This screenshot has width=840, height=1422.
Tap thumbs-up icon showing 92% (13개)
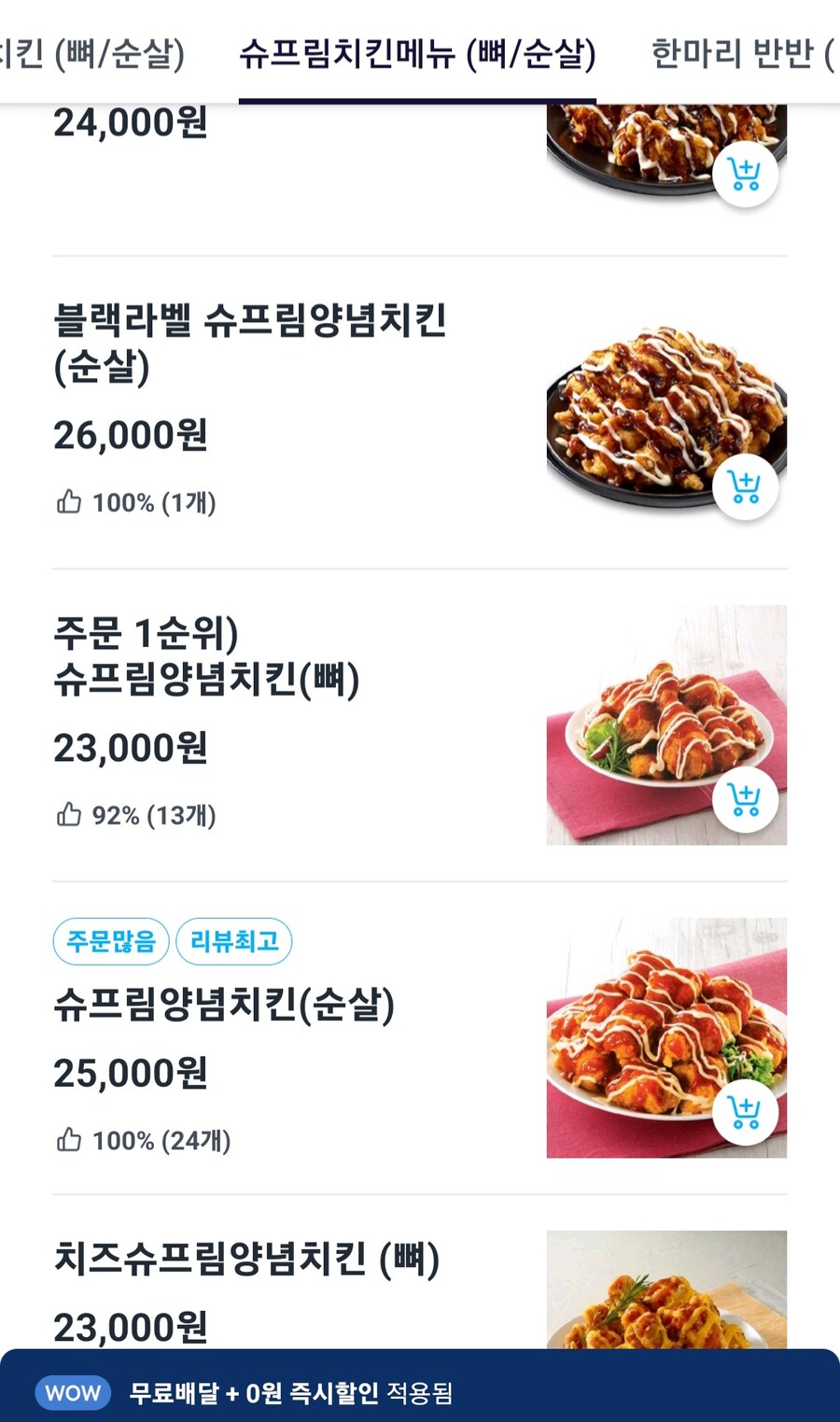tap(68, 815)
